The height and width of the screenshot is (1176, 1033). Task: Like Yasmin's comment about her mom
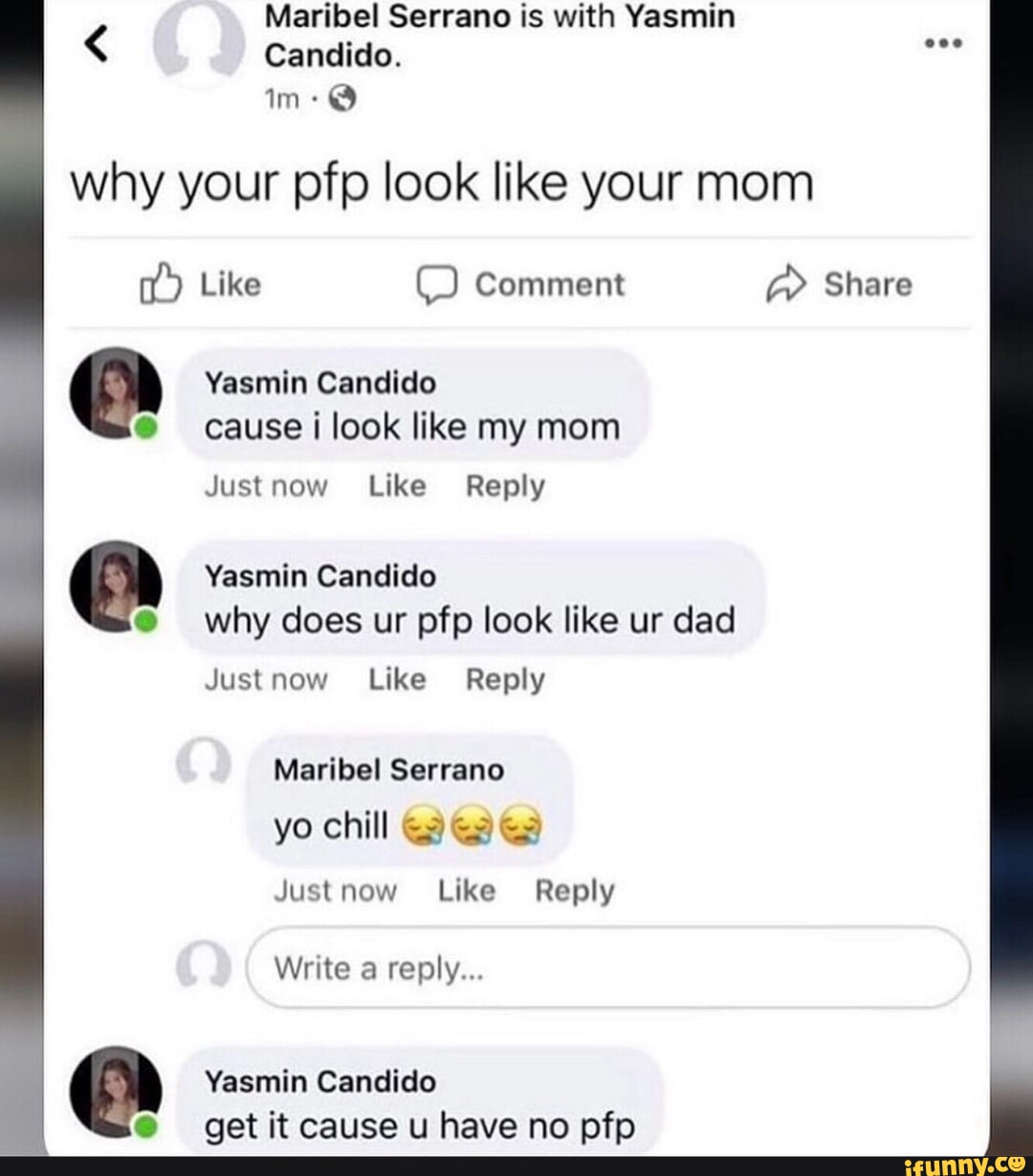click(x=395, y=485)
